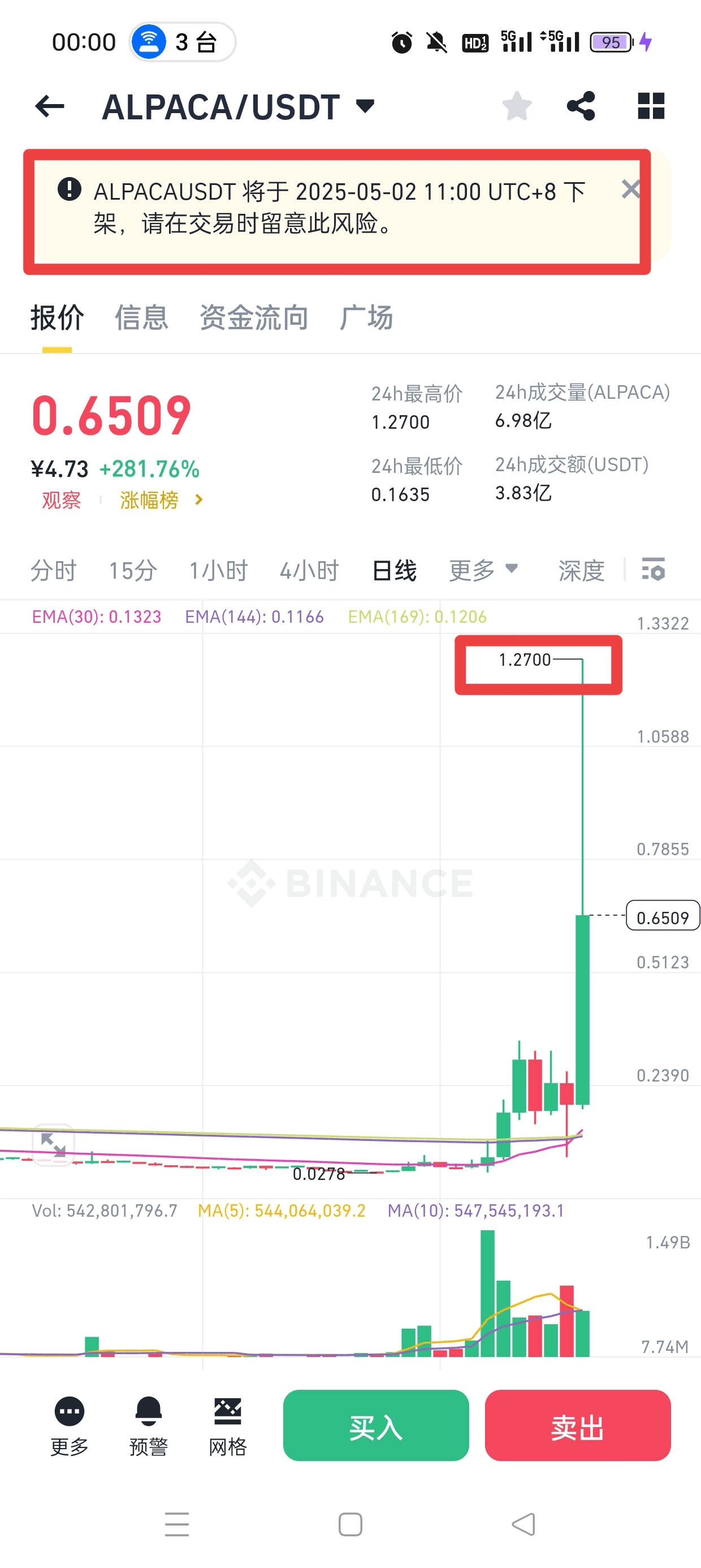Share this trading pair

581,106
